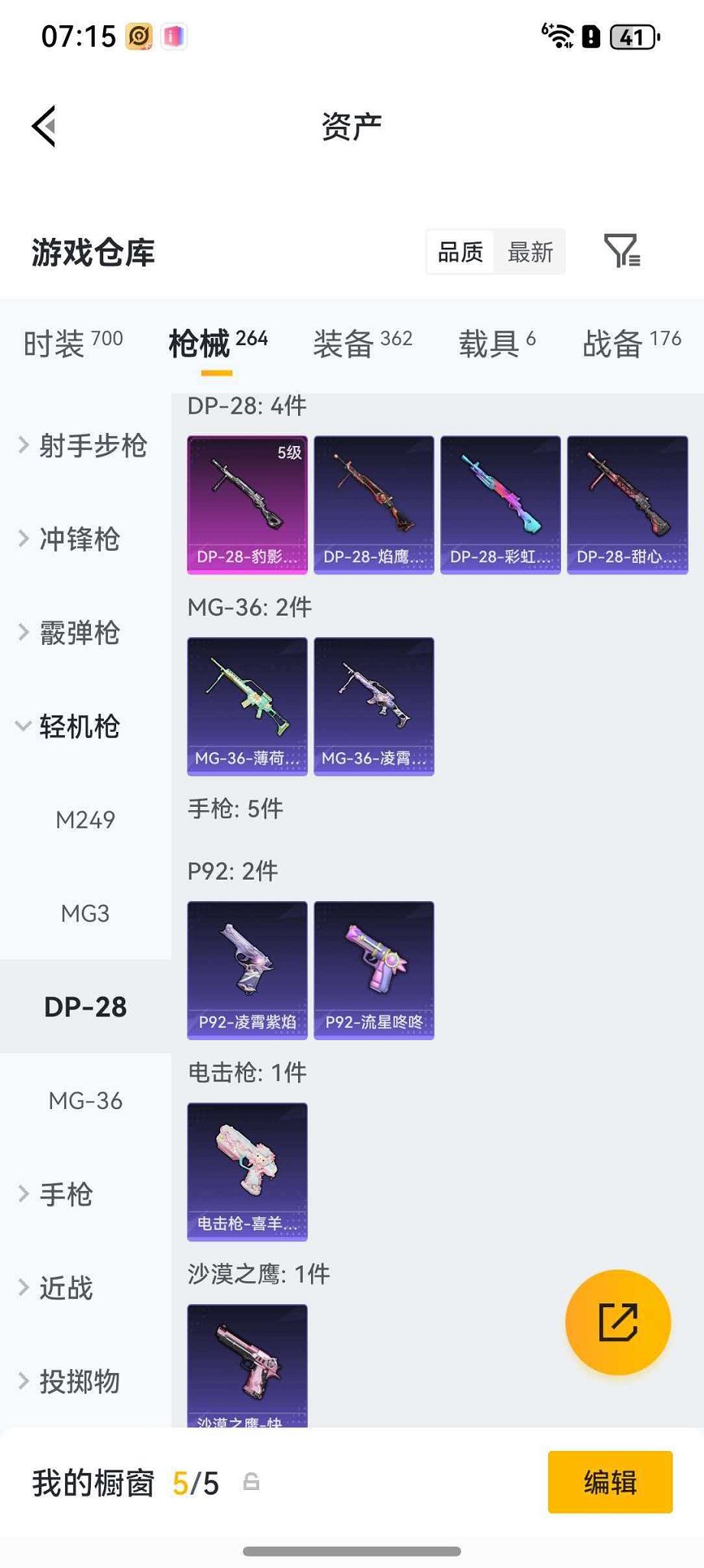Open the MG-36-薄荷 weapon skin
704x1568 pixels.
(x=246, y=706)
